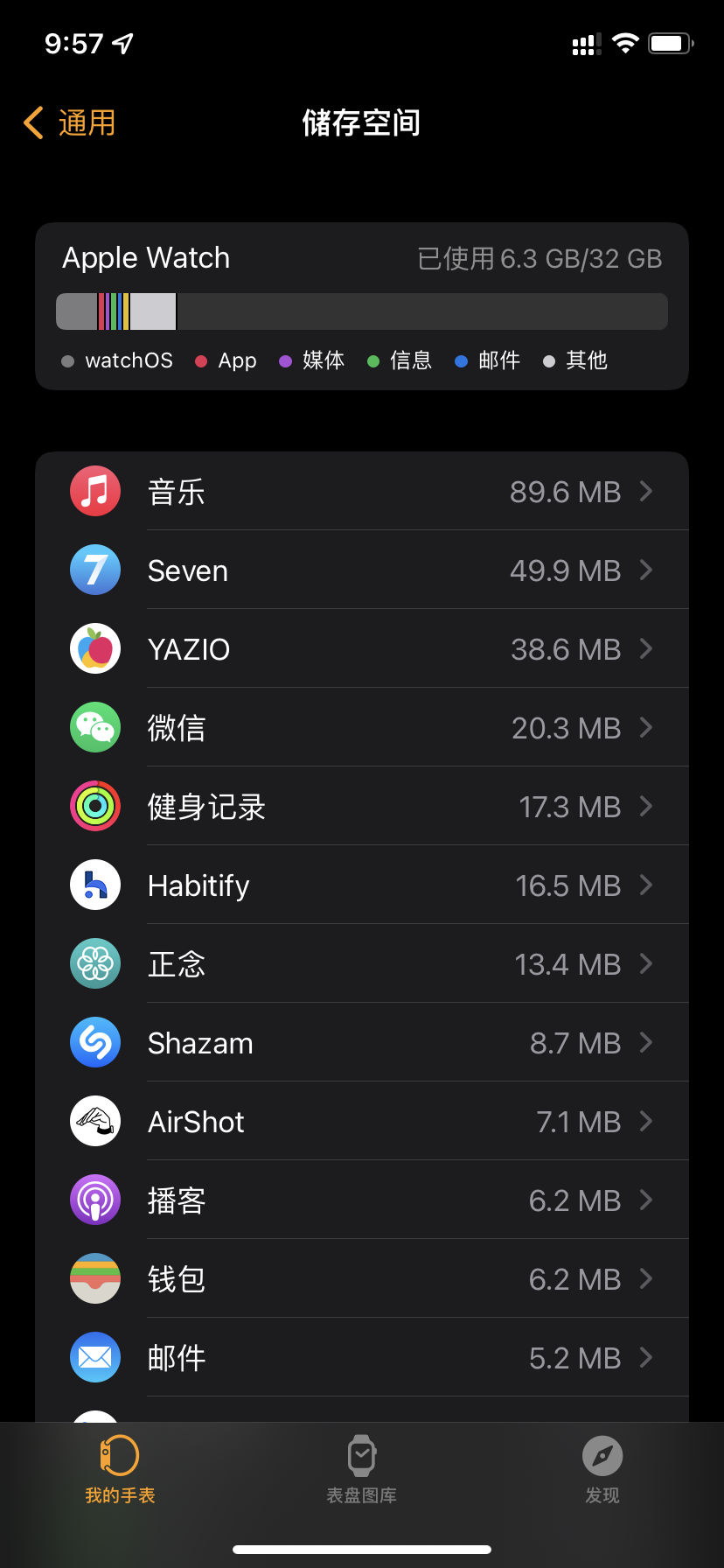Open AirShot storage details
The width and height of the screenshot is (724, 1568).
362,1122
